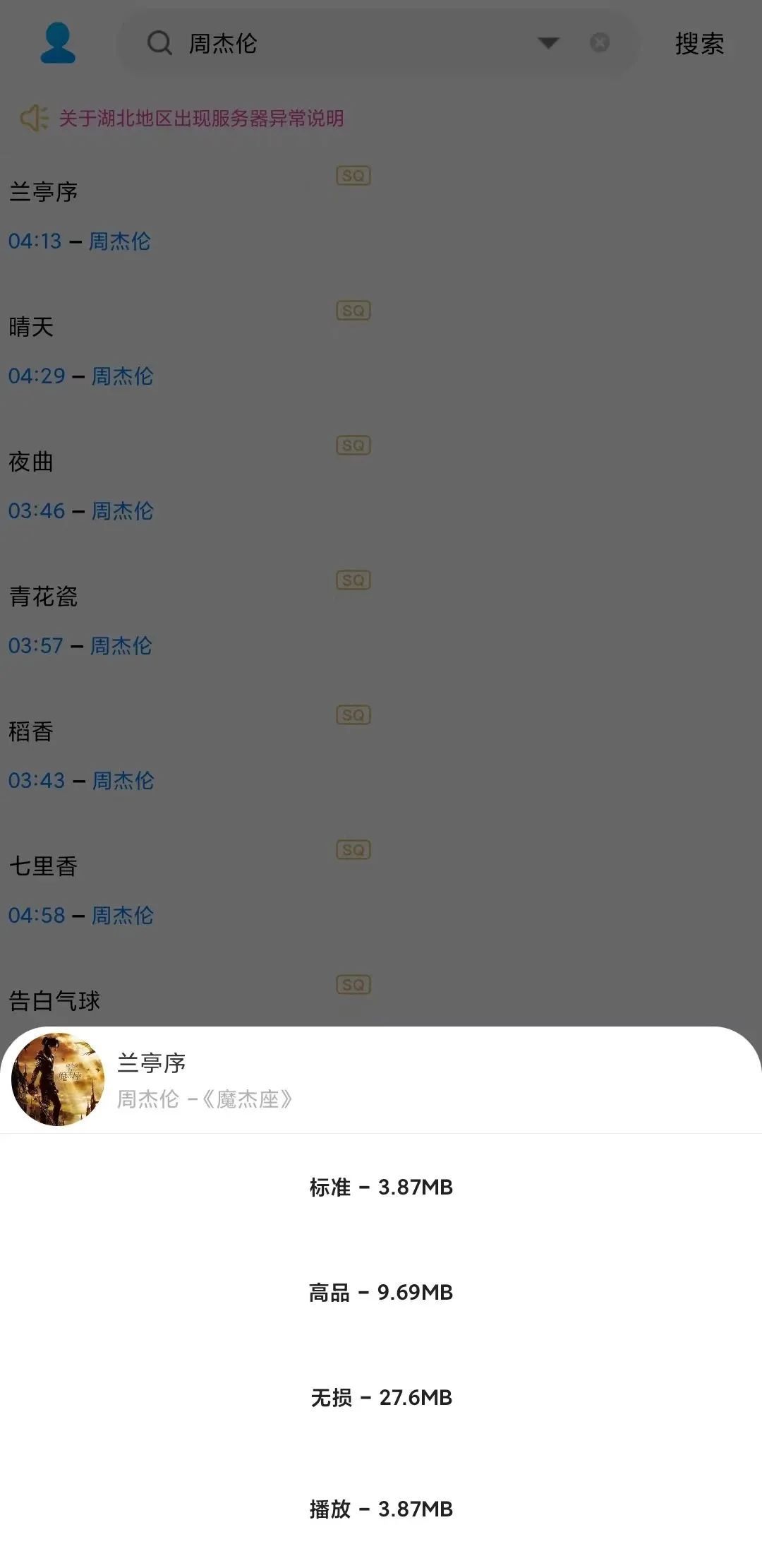Choose the 高品 9.69MB quality option
Viewport: 762px width, 1568px height.
381,1292
